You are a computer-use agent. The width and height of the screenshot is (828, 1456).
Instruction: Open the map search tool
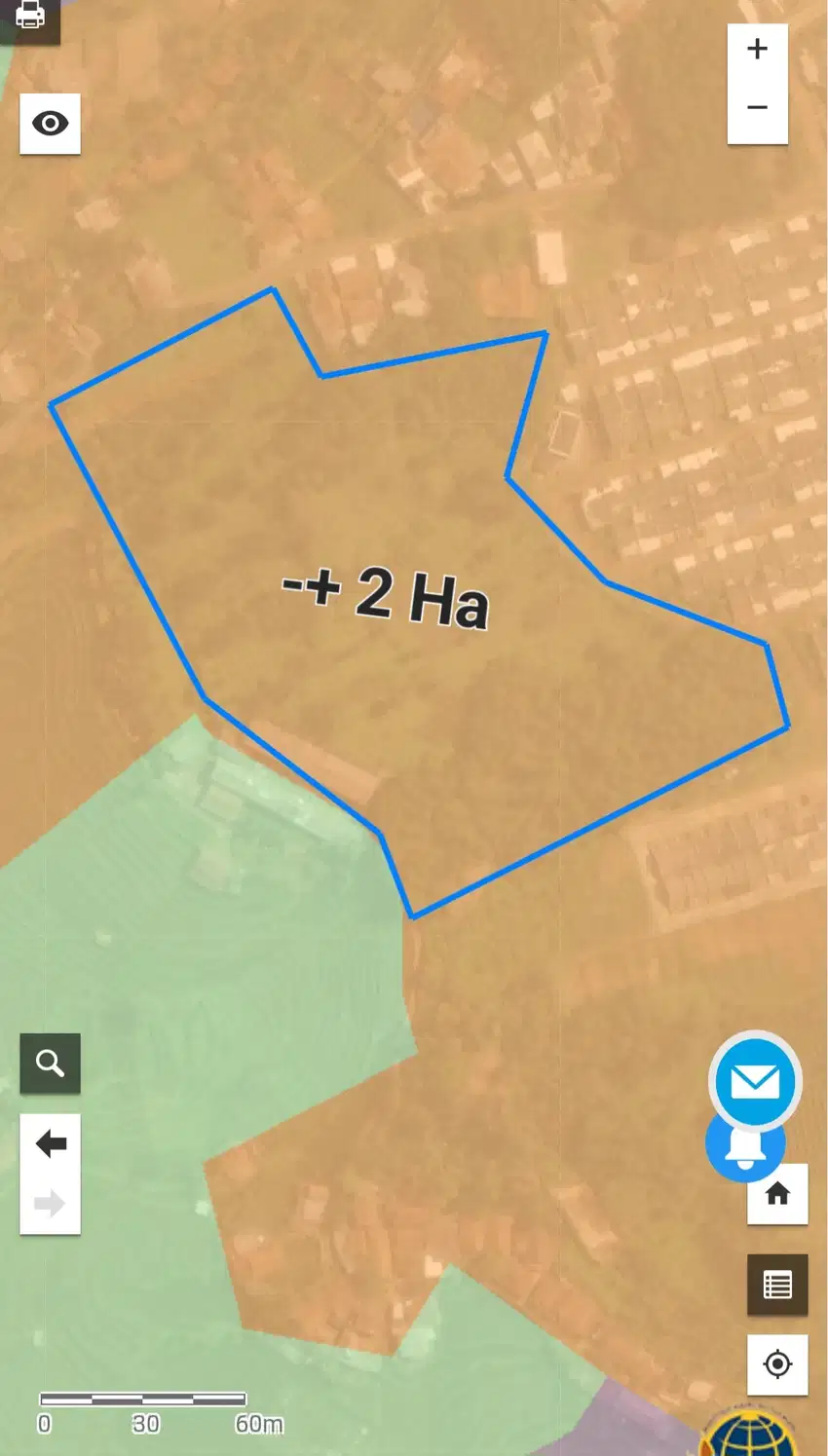click(x=50, y=1063)
